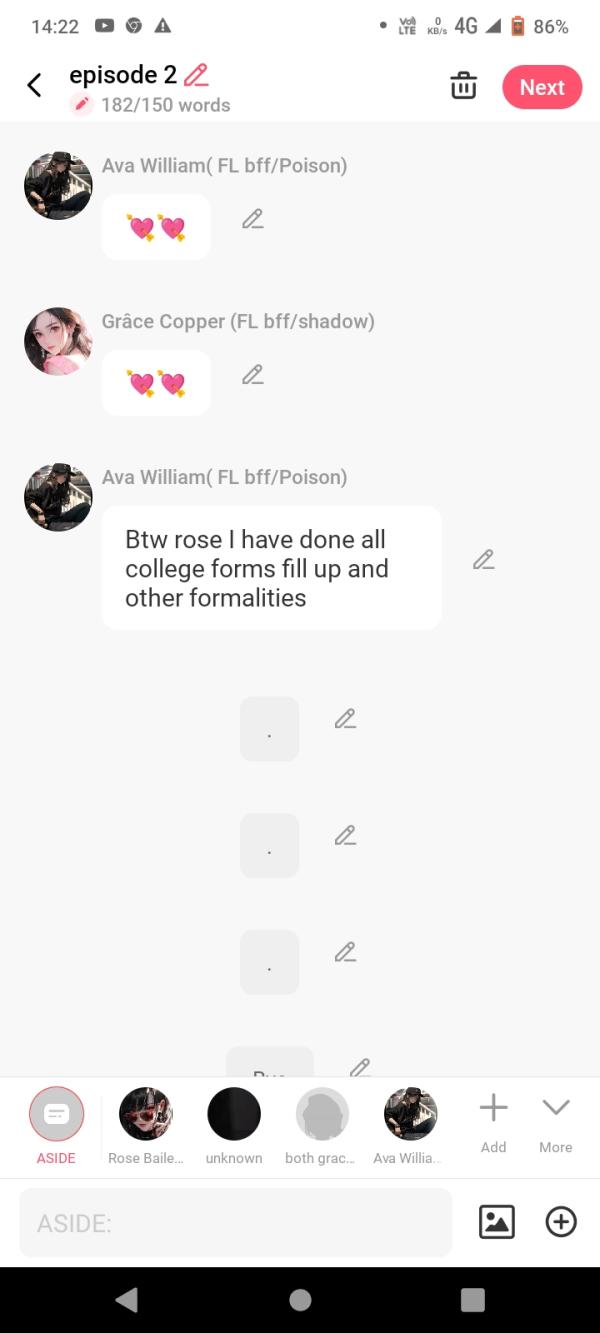Return to the Android home screen
This screenshot has height=1333, width=600.
click(x=300, y=1299)
